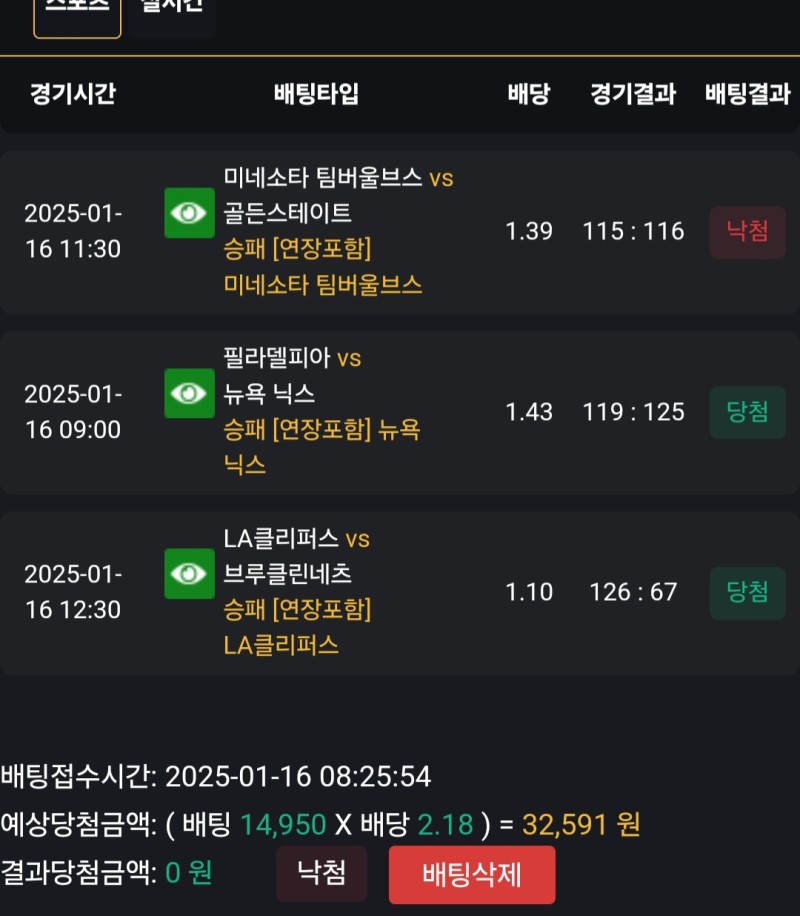The width and height of the screenshot is (800, 916).
Task: Tap the eye icon for Philadelphia vs New York Knicks
Action: point(189,393)
